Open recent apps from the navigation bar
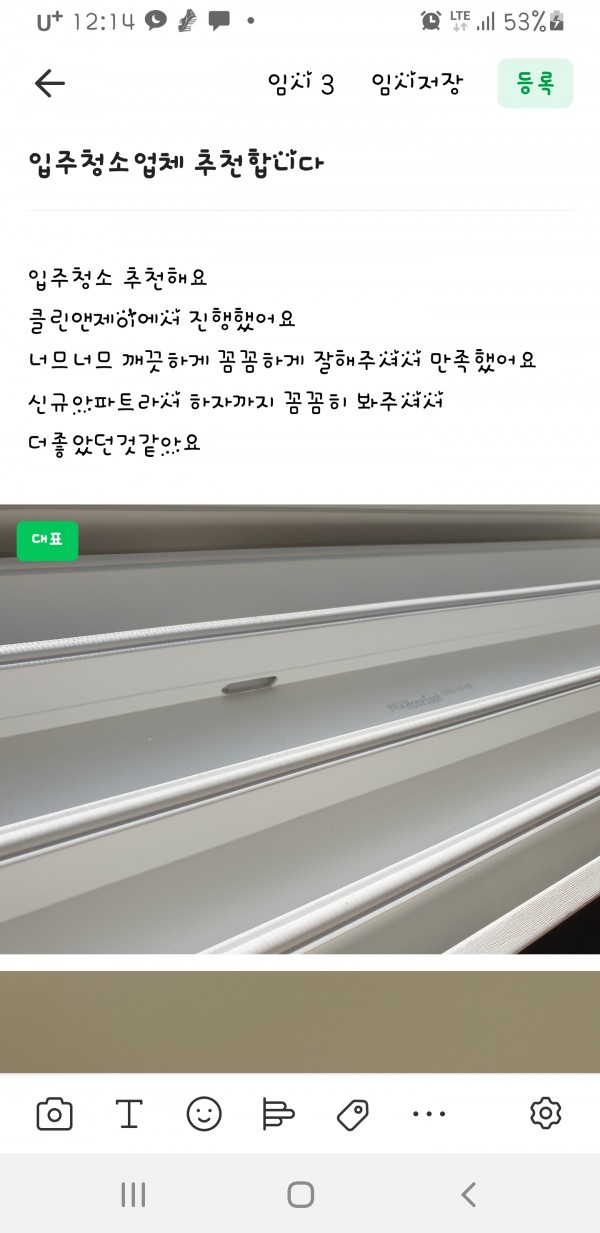 tap(133, 1194)
